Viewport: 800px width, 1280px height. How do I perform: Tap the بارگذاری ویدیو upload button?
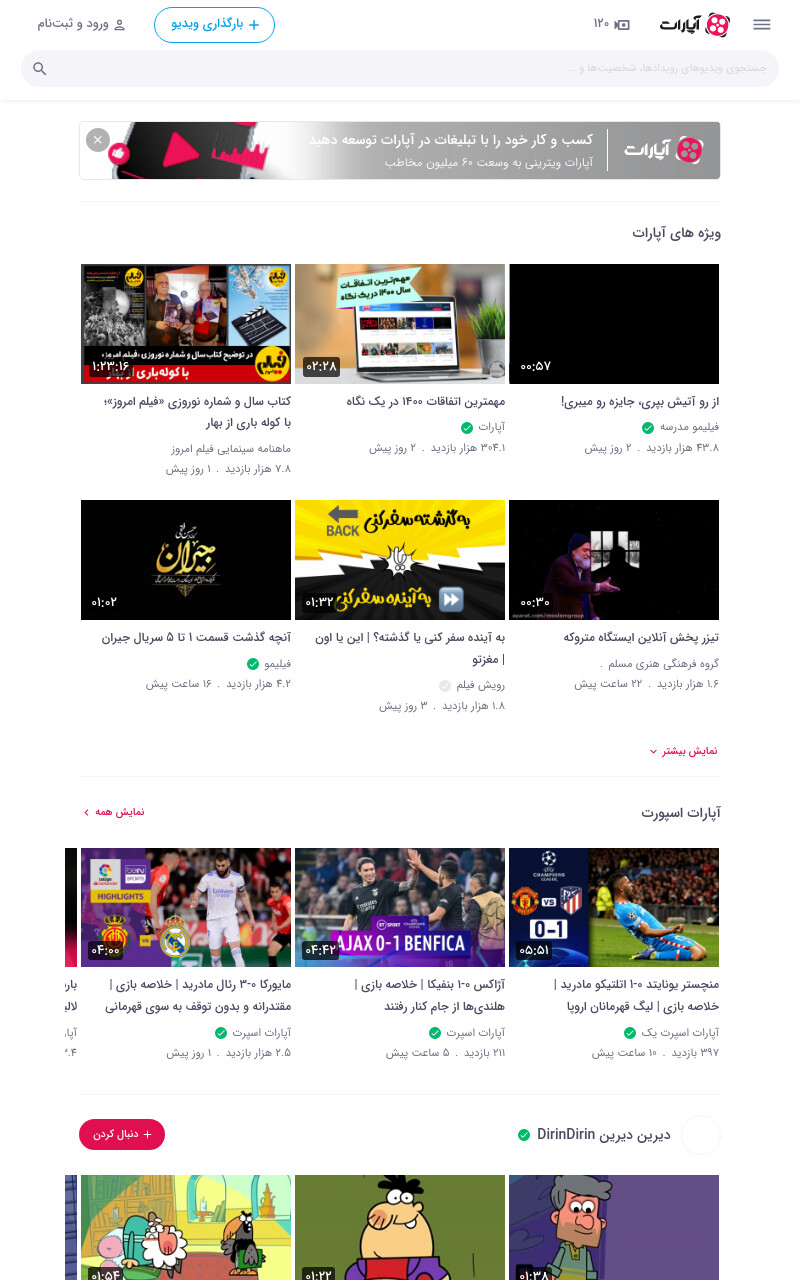tap(214, 25)
